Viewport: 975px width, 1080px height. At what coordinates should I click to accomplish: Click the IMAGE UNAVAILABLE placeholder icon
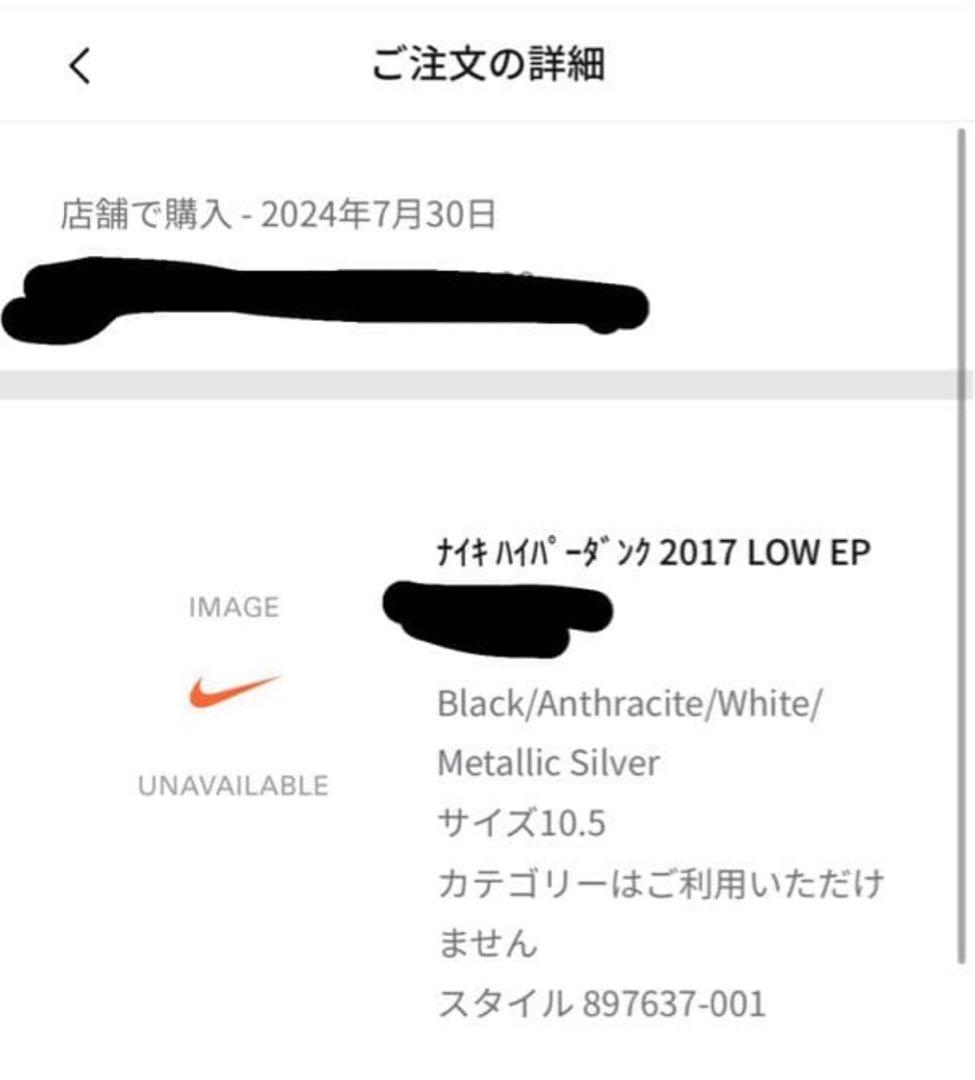(232, 694)
